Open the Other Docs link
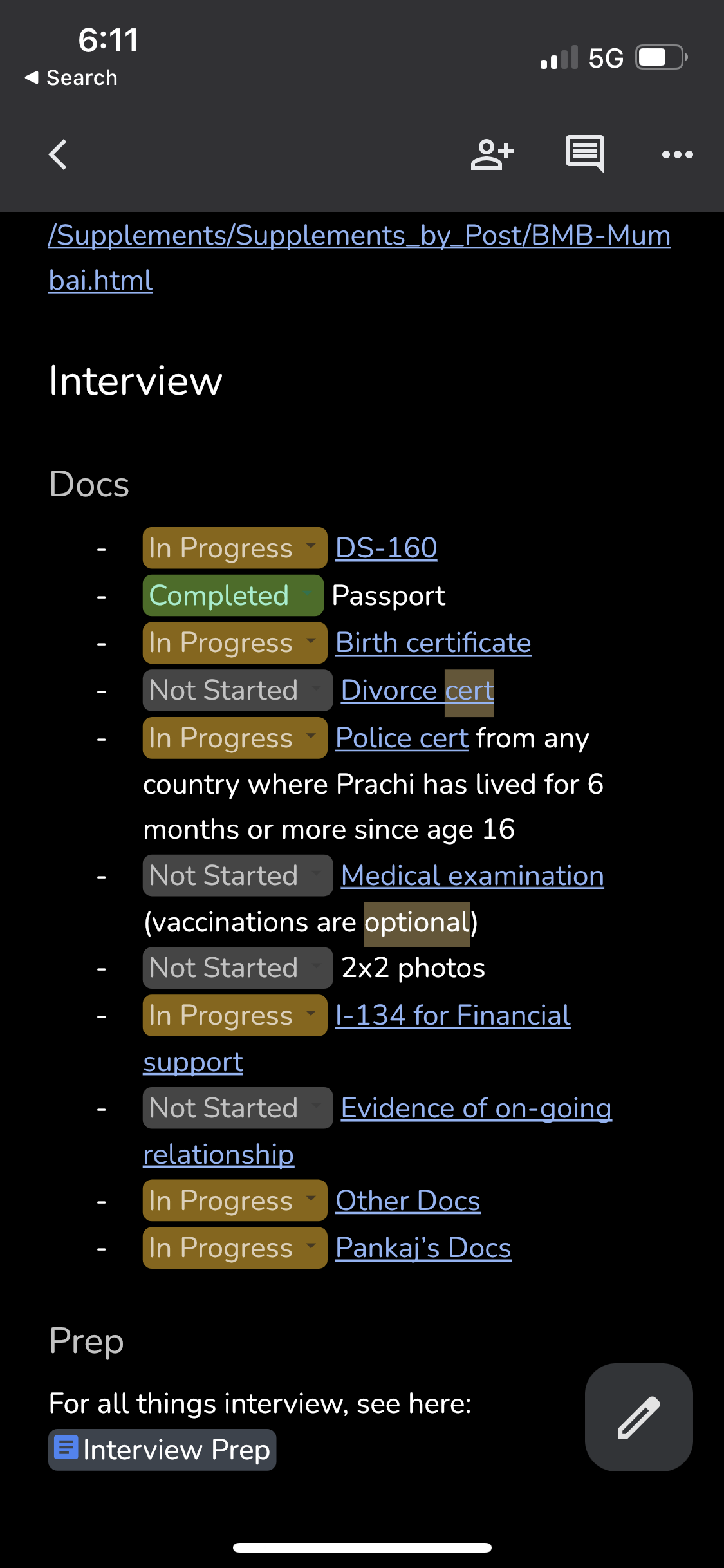The width and height of the screenshot is (724, 1568). pos(408,1201)
